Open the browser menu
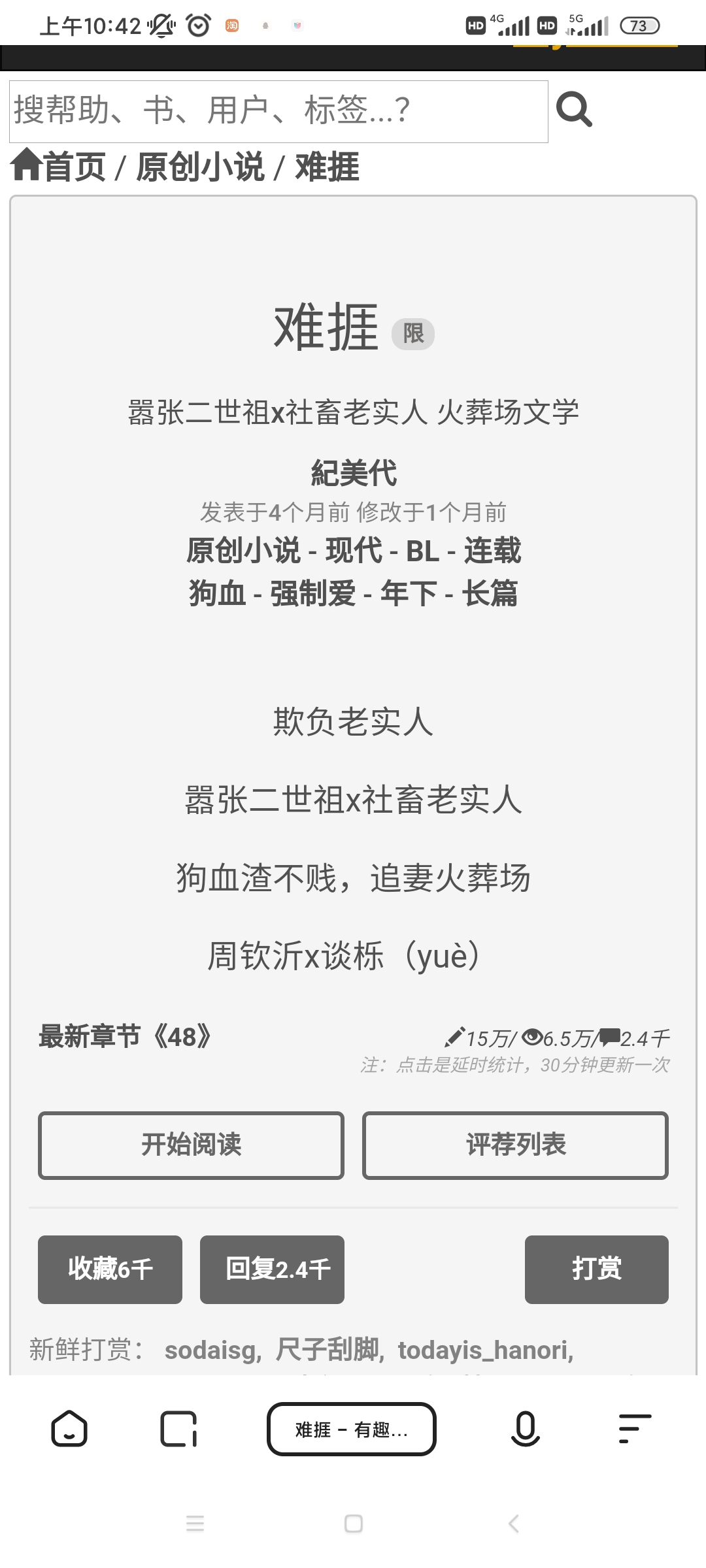This screenshot has width=706, height=1568. pyautogui.click(x=634, y=1429)
